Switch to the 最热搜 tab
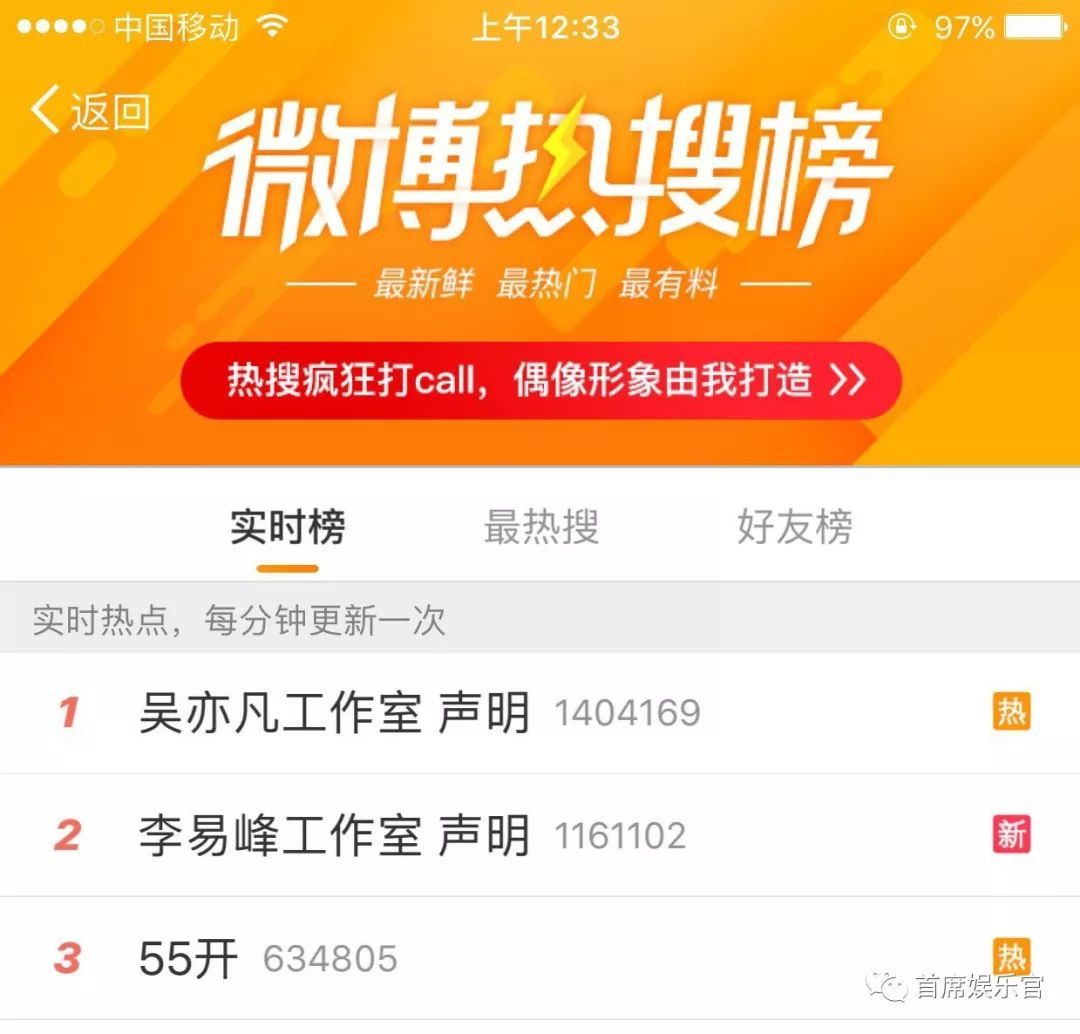This screenshot has height=1034, width=1080. 541,527
